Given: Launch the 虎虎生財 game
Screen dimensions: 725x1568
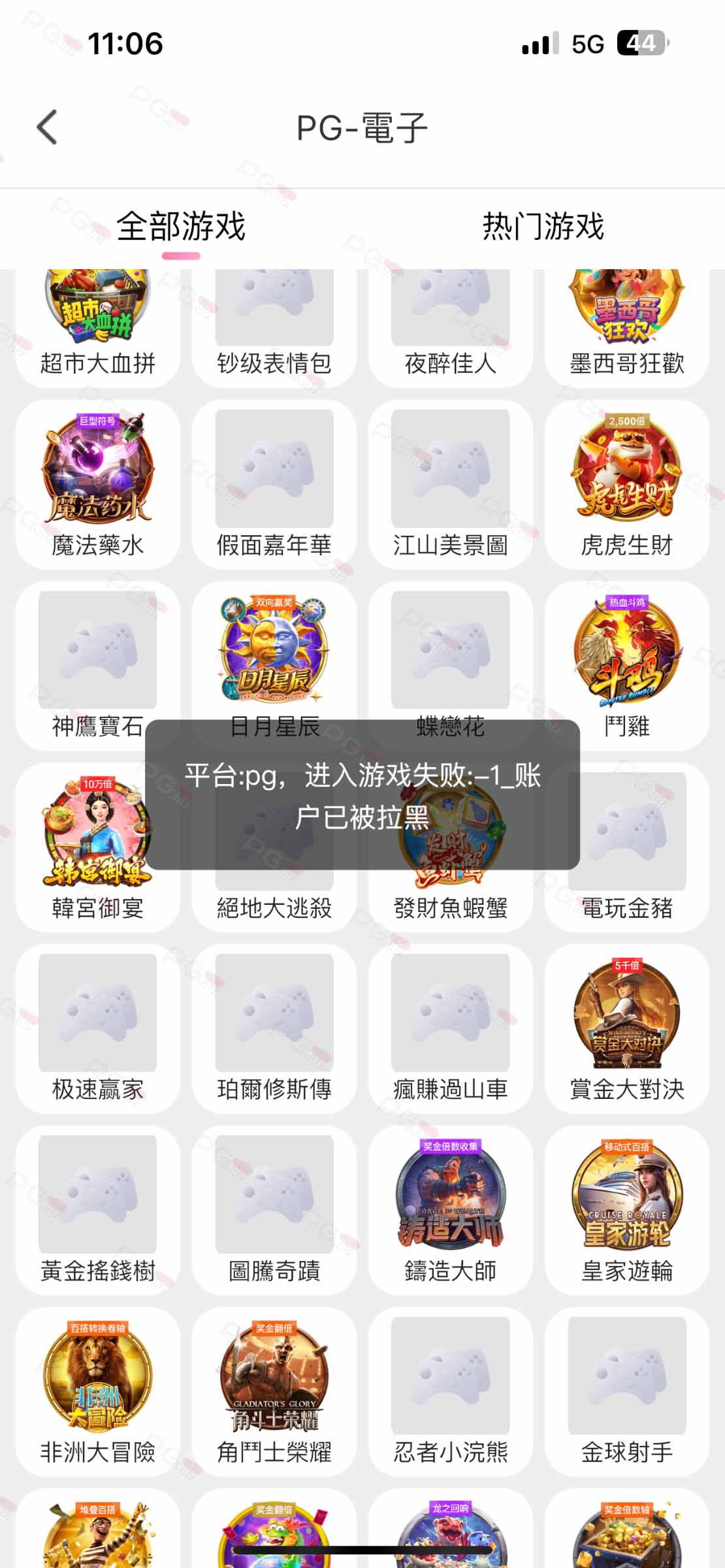Looking at the screenshot, I should 627,484.
